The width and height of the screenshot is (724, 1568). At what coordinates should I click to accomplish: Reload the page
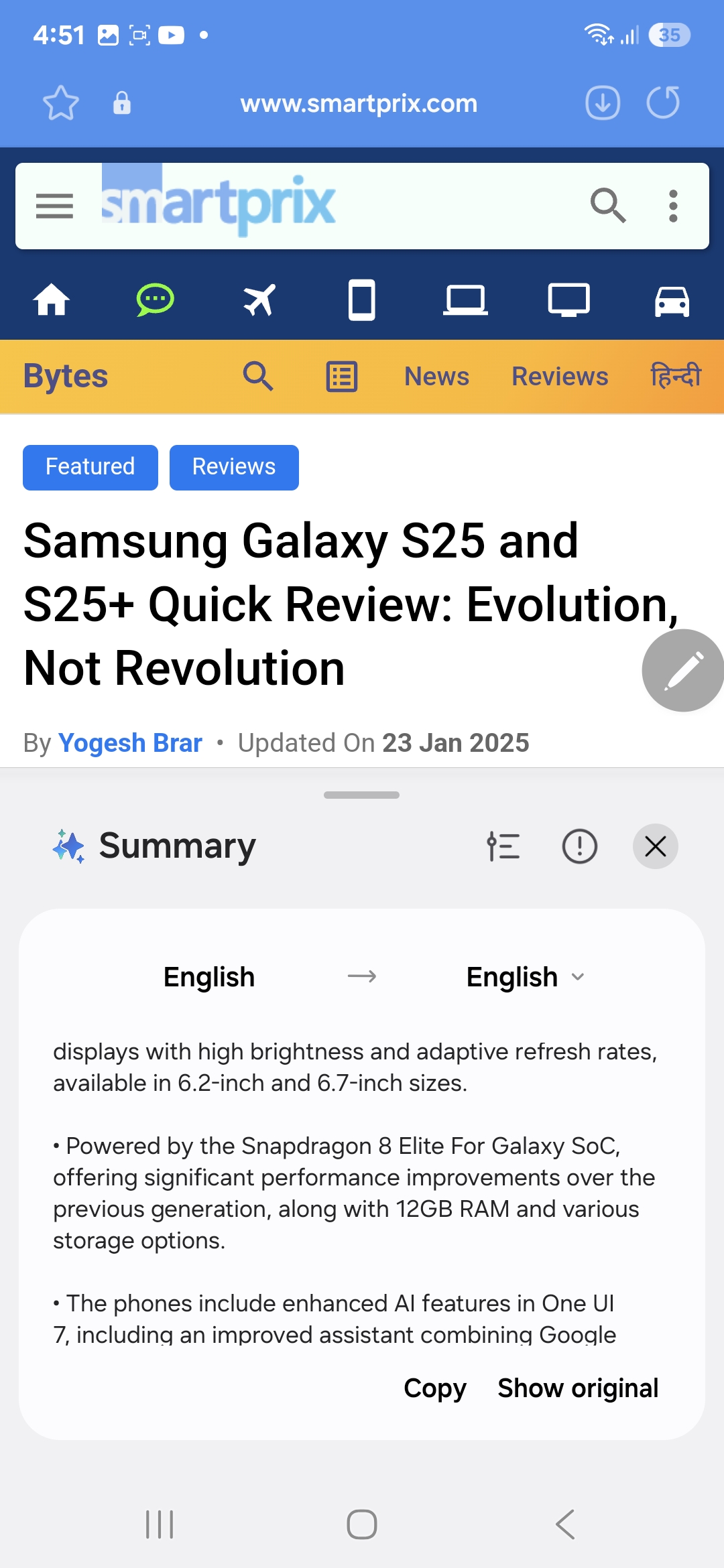pos(663,103)
